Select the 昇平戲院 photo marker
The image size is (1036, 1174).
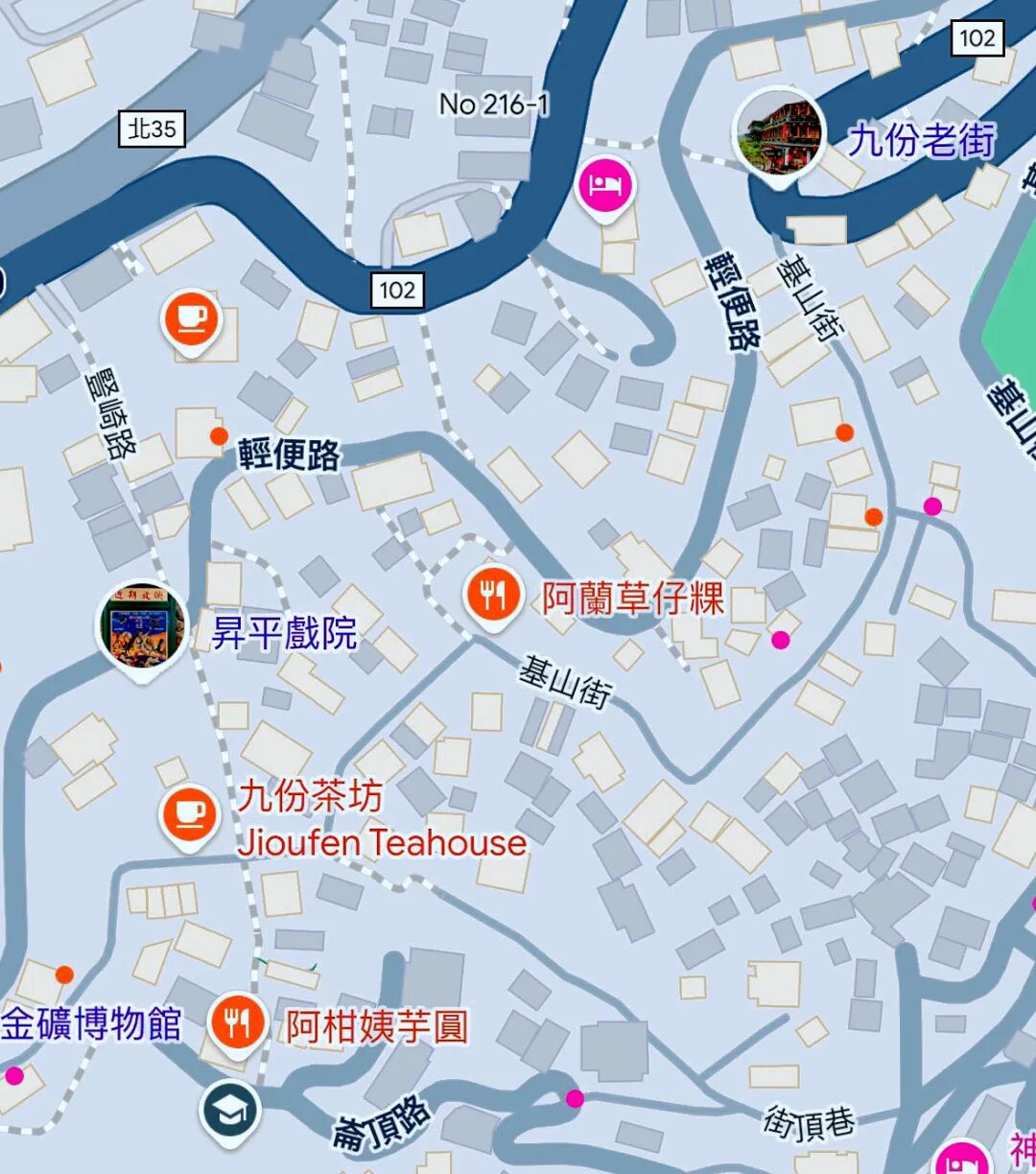(x=143, y=624)
